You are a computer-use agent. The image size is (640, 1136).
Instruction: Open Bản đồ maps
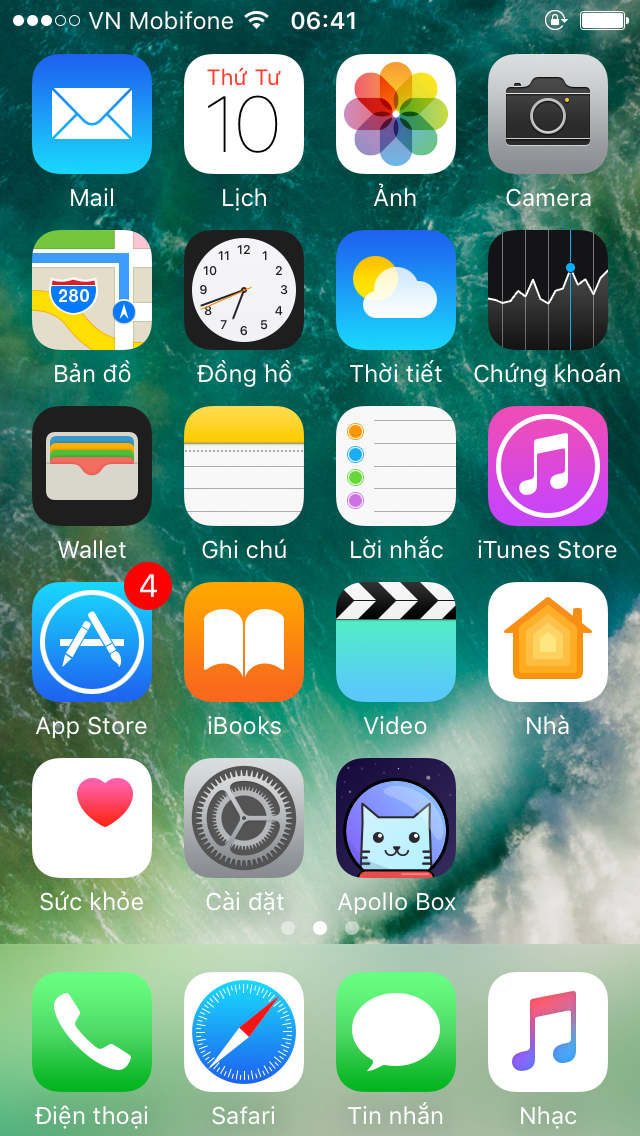[x=92, y=290]
